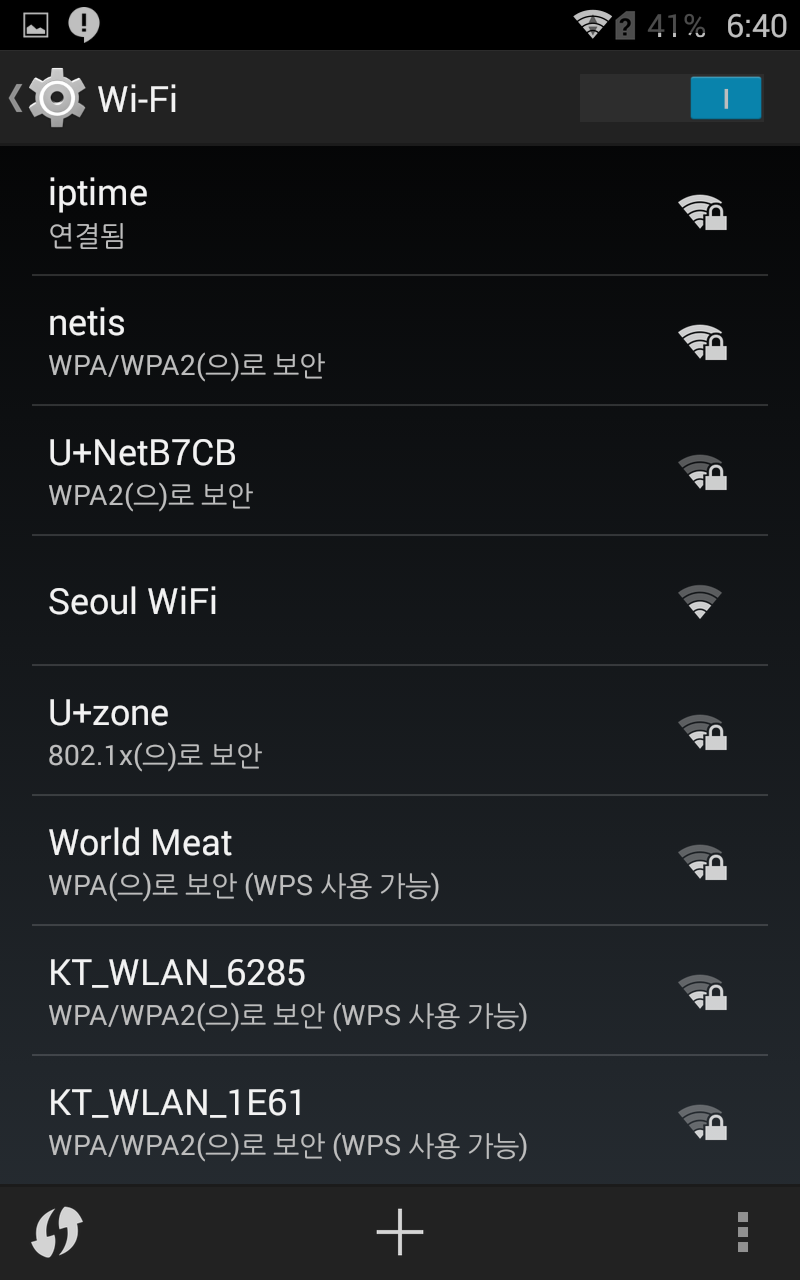This screenshot has height=1280, width=800.
Task: Select the netis network
Action: (x=400, y=341)
